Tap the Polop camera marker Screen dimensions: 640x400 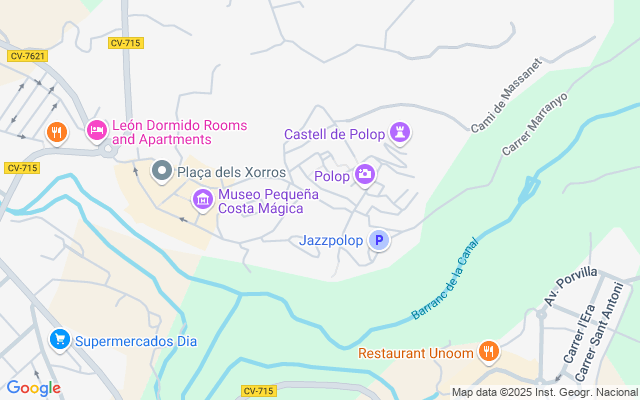[x=365, y=175]
